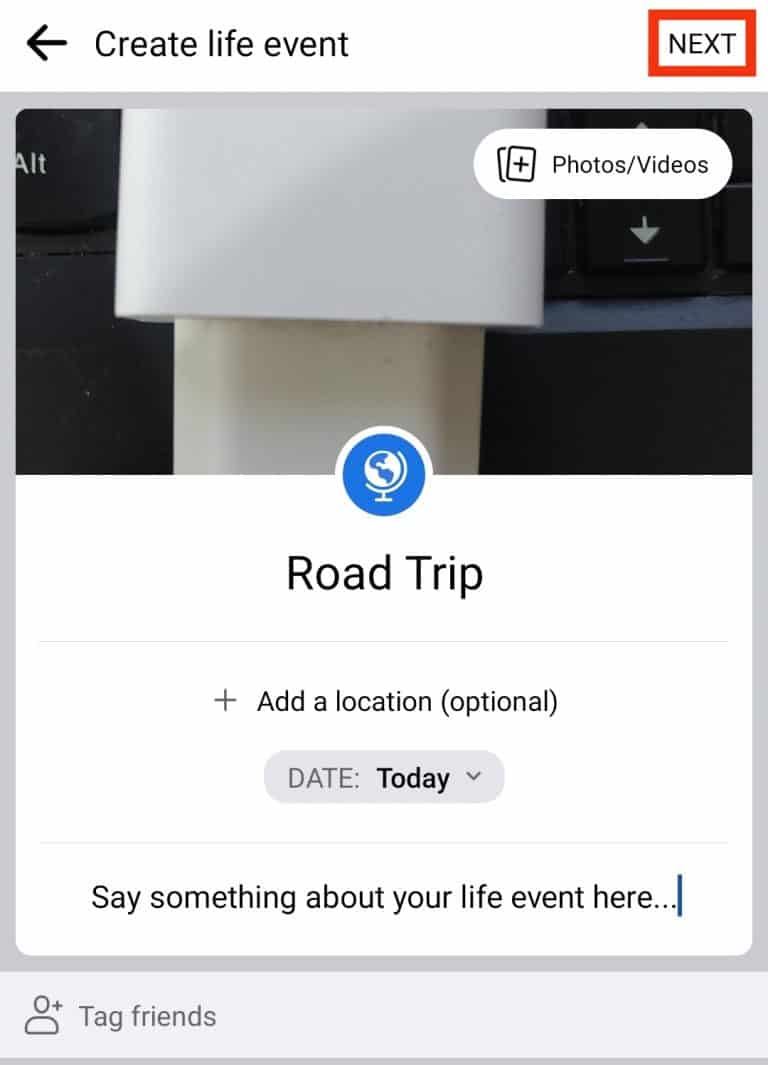
Task: Click the blue globe badge on the cover photo
Action: [384, 474]
